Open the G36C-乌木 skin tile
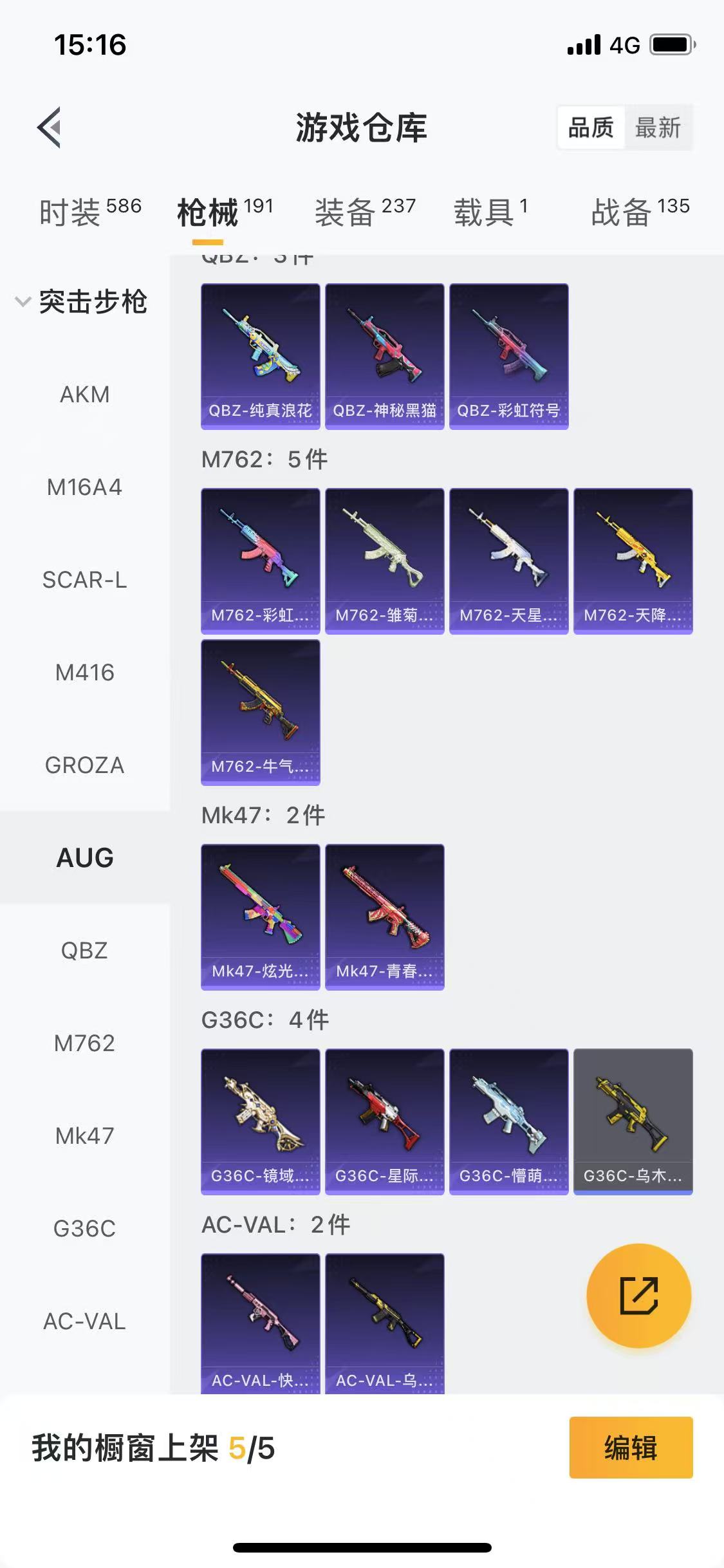 633,1121
